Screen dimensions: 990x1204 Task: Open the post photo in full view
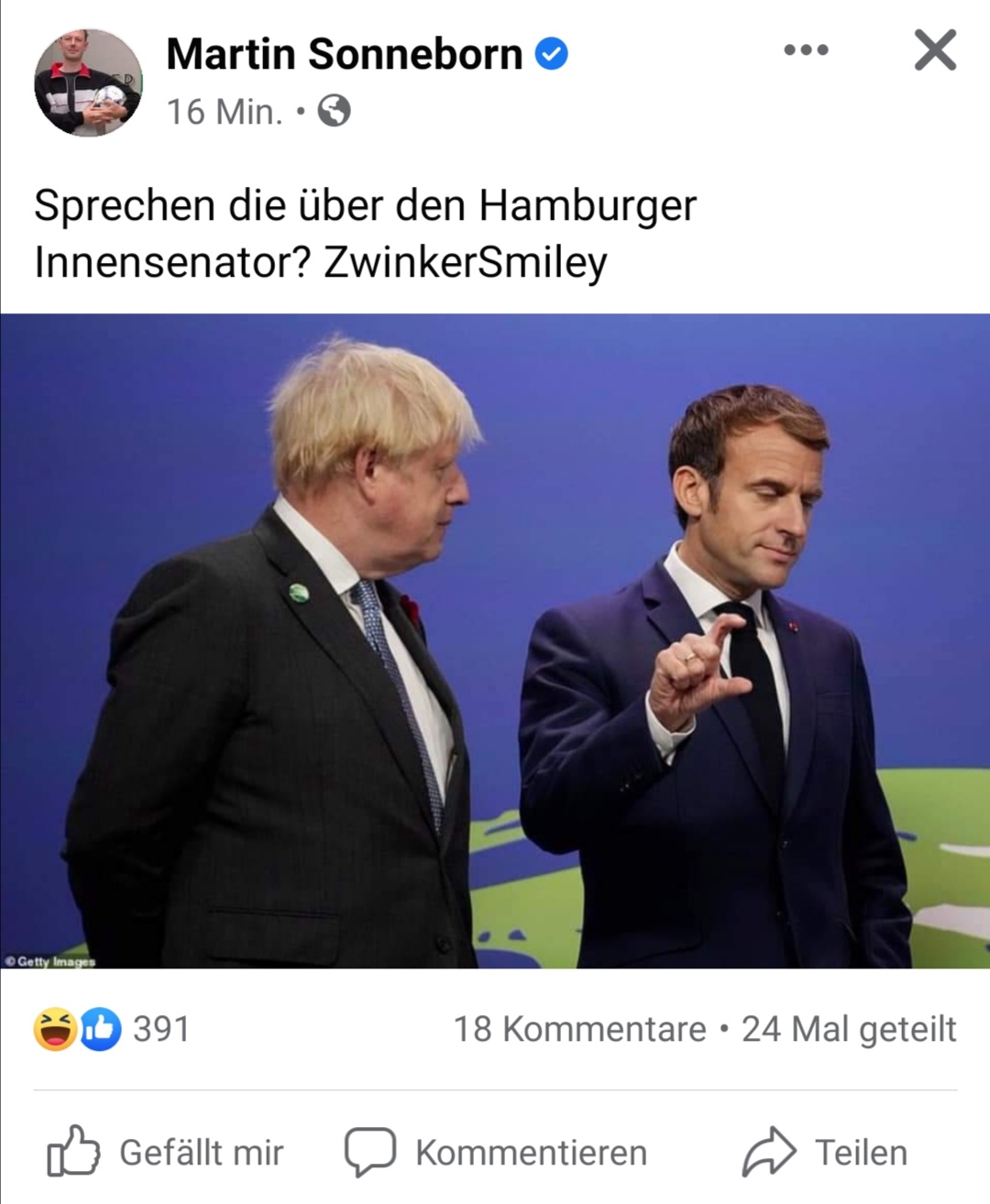click(x=495, y=641)
